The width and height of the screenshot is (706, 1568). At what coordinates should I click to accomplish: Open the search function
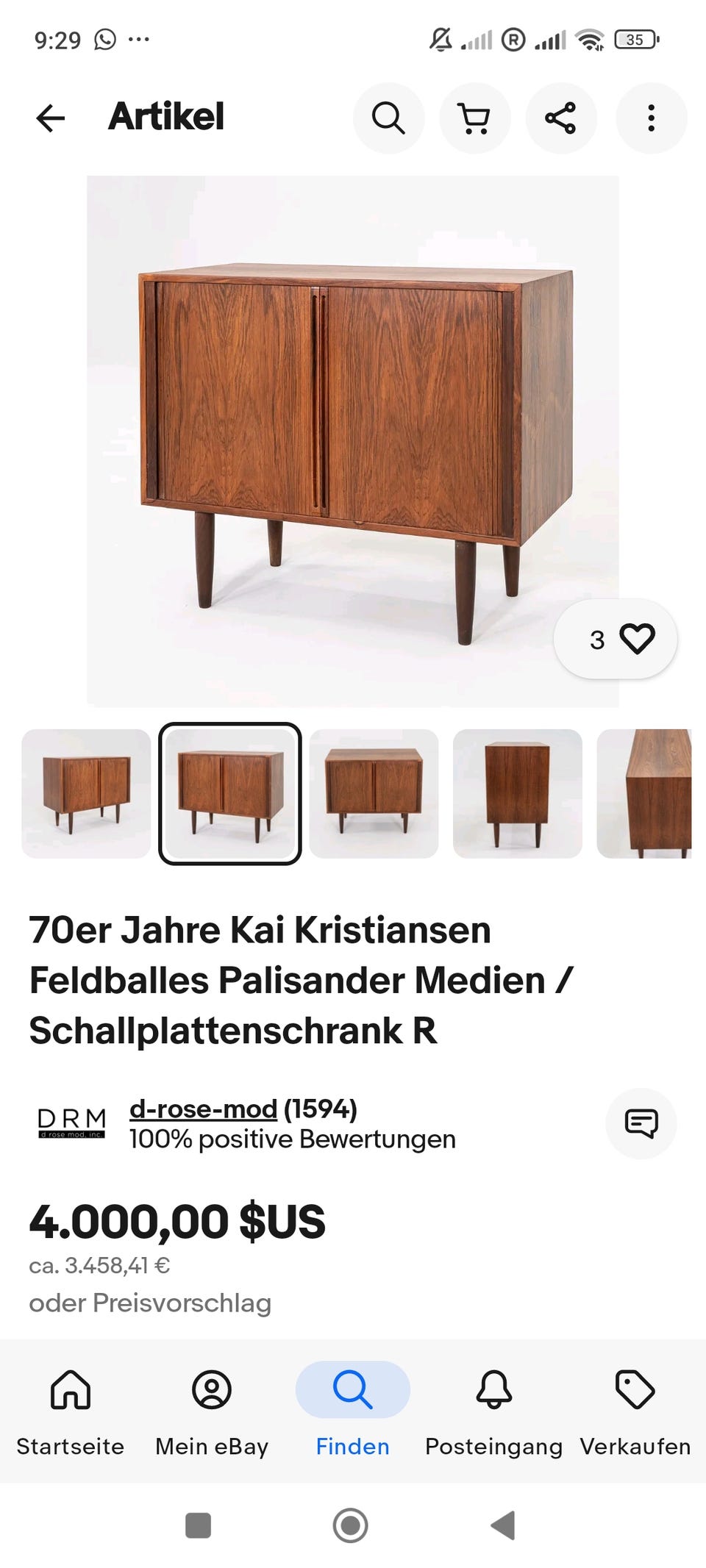pos(388,118)
